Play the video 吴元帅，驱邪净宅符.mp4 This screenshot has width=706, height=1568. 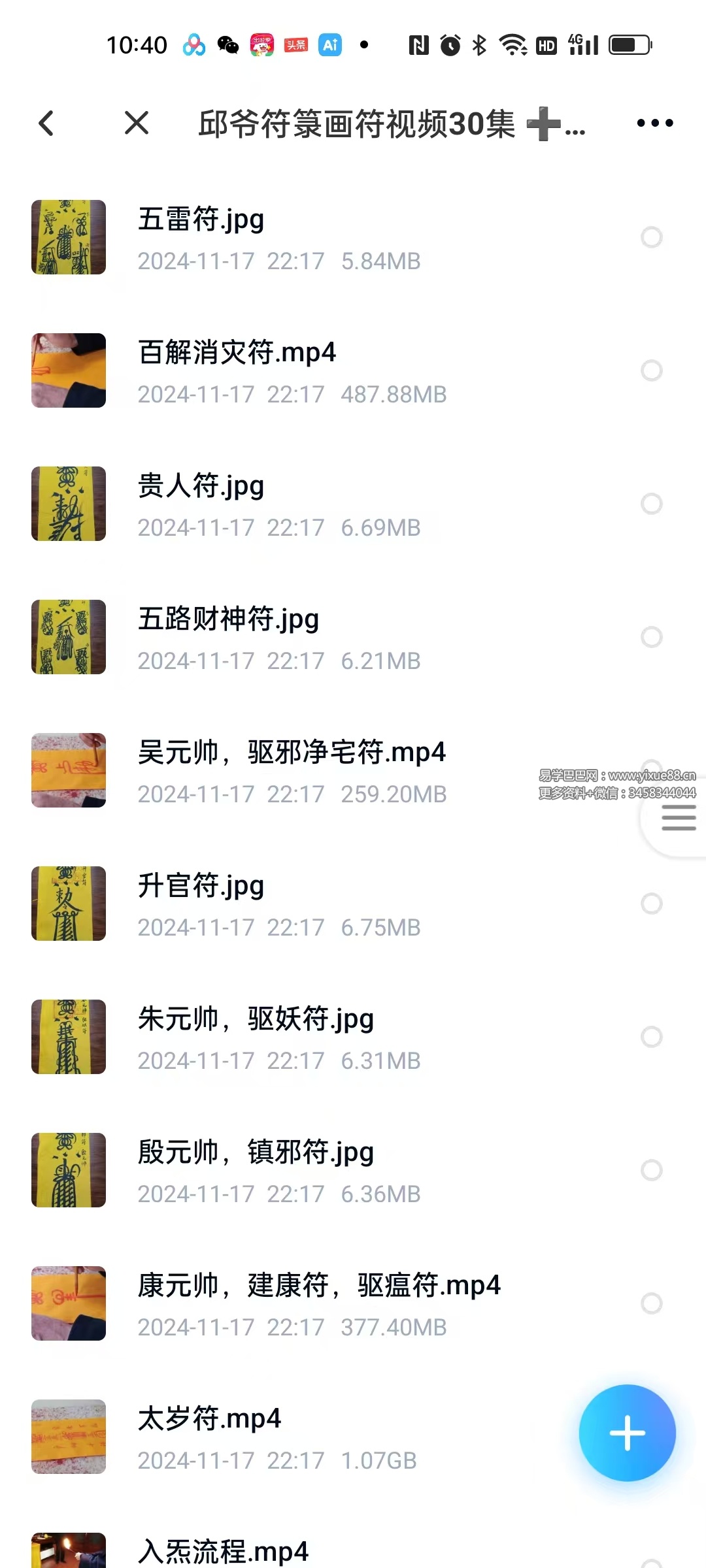point(292,753)
